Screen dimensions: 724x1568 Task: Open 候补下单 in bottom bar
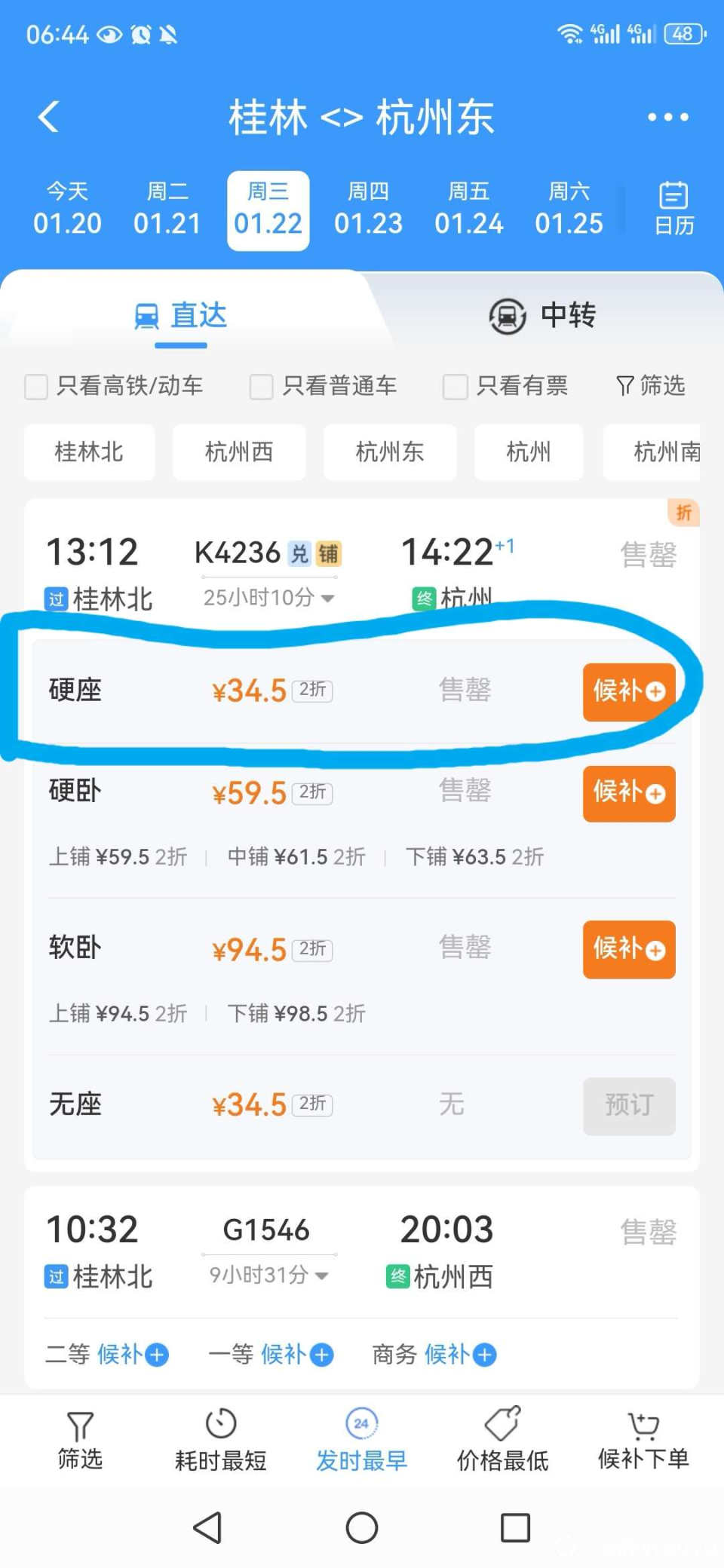point(643,1440)
